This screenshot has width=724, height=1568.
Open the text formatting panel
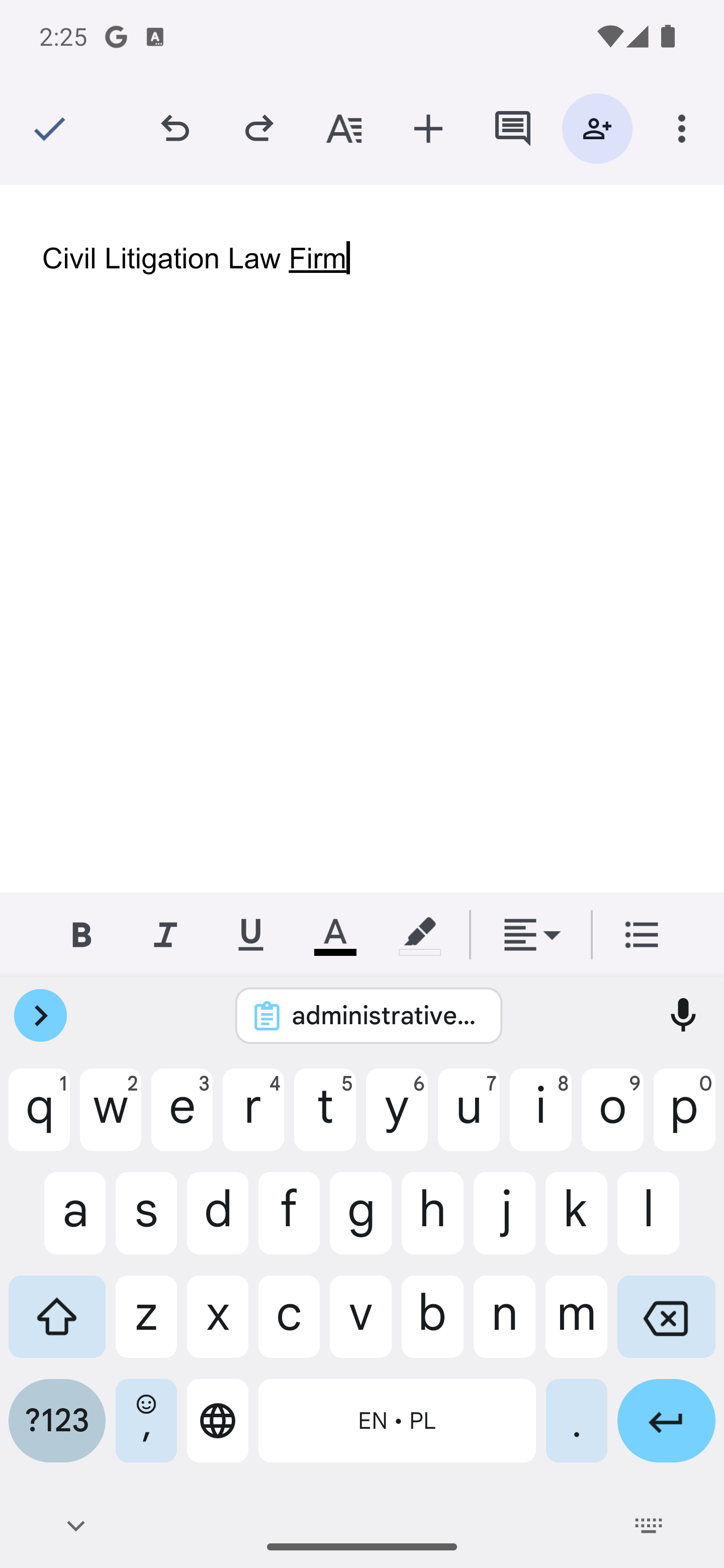[x=344, y=129]
